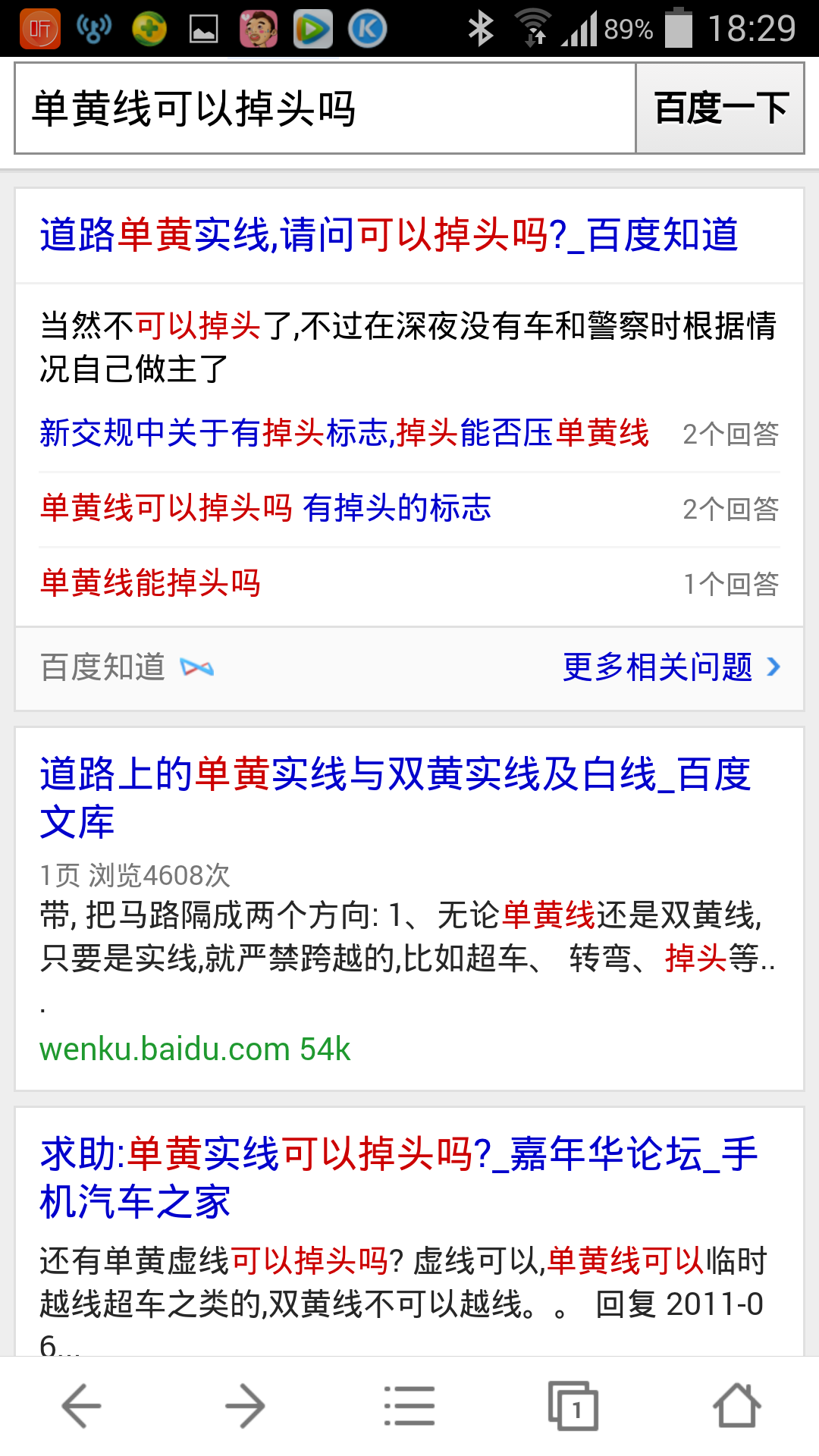
Task: Open question 新交规中关于有掉头标志,掉头能否压单黄线
Action: click(344, 433)
